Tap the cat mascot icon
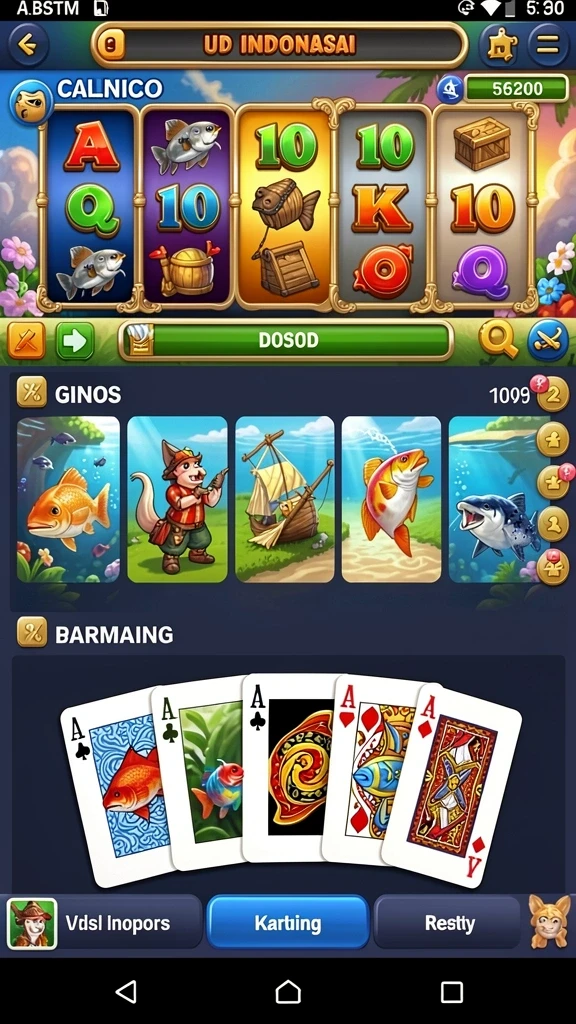The image size is (576, 1024). [549, 921]
